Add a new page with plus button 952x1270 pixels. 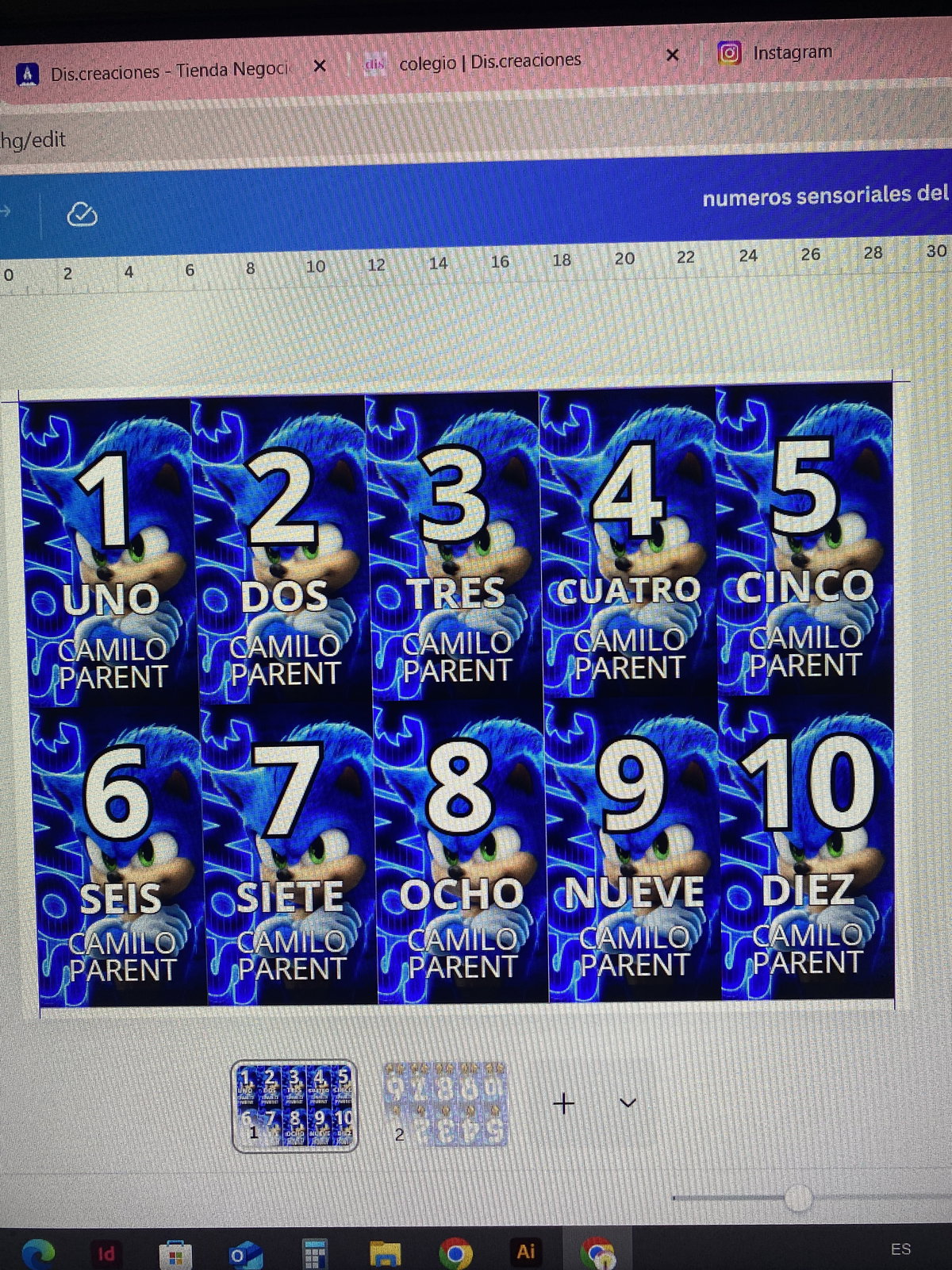tap(563, 1103)
